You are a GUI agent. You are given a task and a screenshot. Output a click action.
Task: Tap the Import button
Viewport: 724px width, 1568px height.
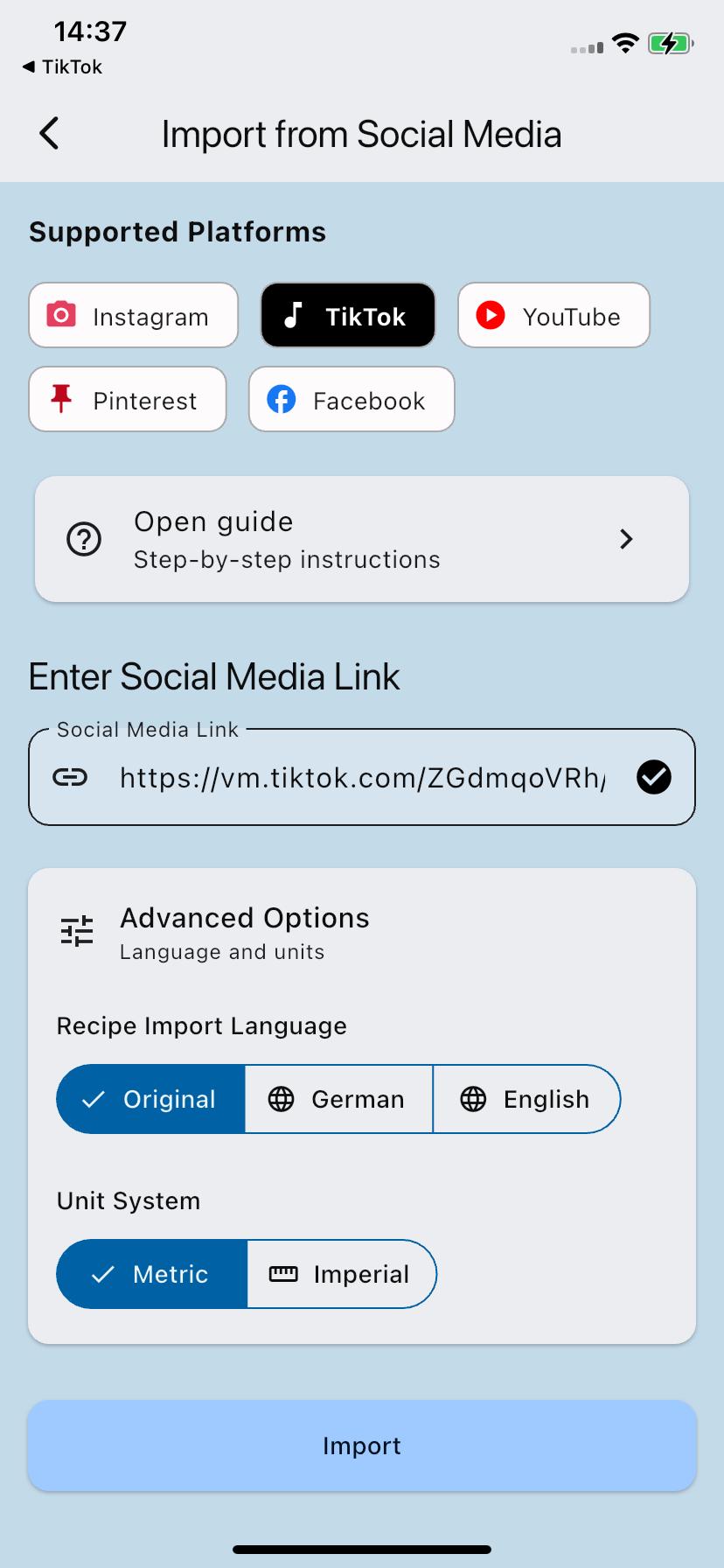pos(362,1445)
